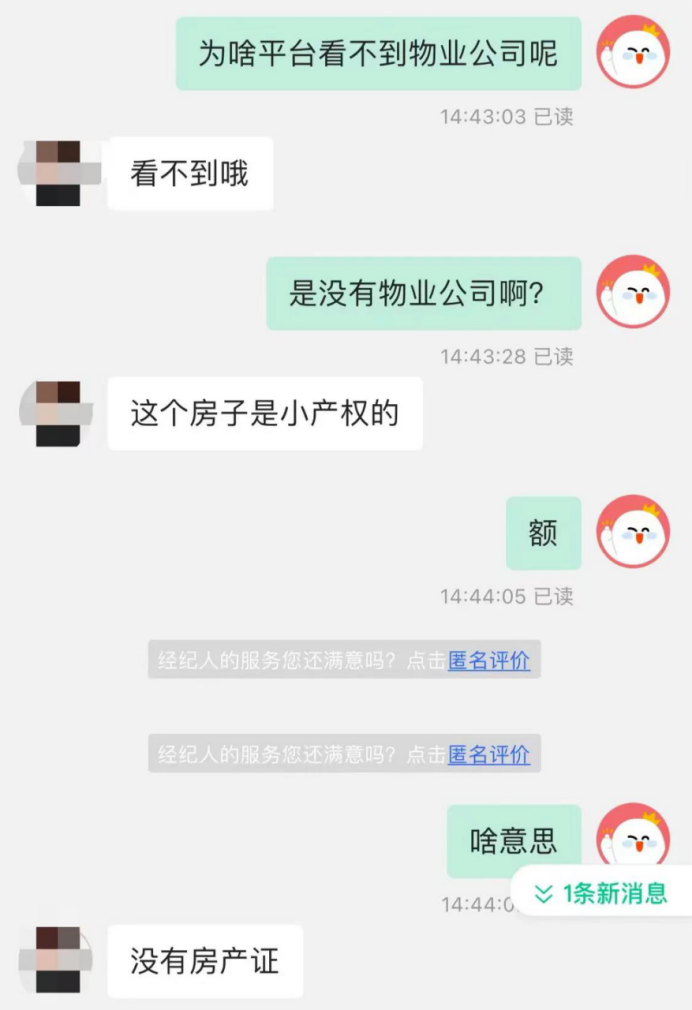Viewport: 692px width, 1010px height.
Task: Open my avatar beside 为啥平台看不到物业公司呢
Action: pos(633,52)
